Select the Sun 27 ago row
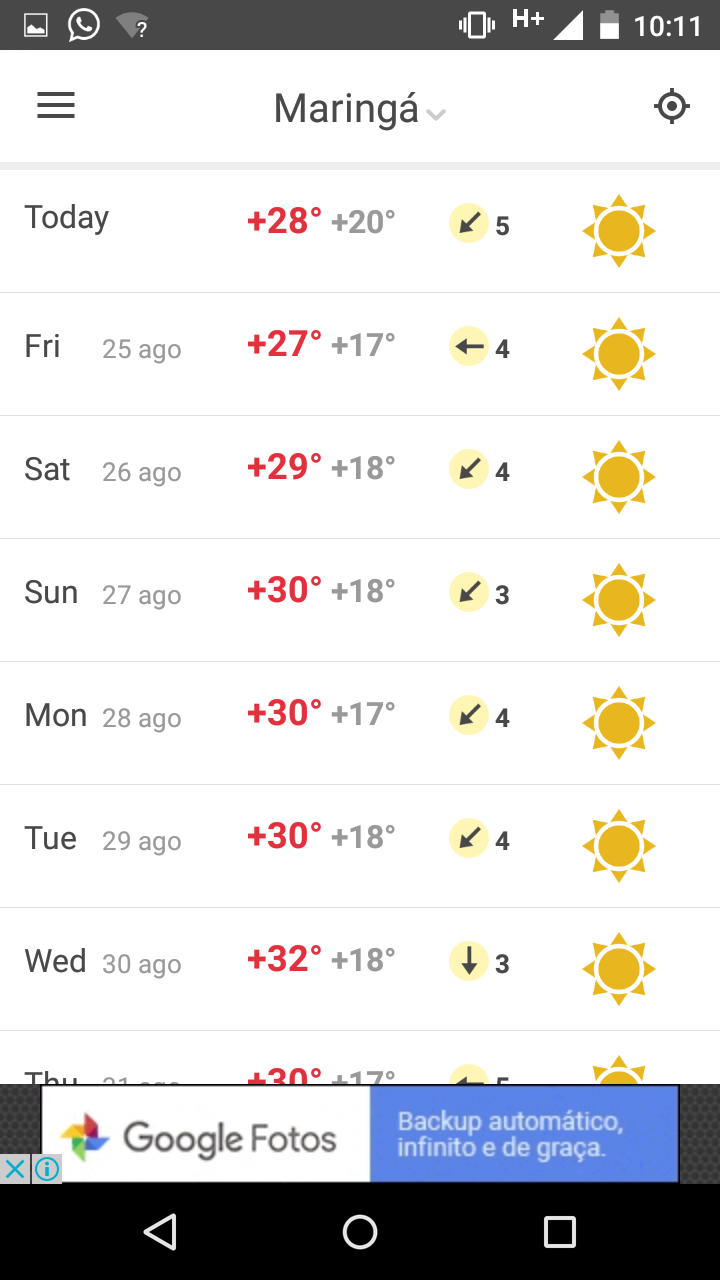720x1280 pixels. (x=360, y=600)
